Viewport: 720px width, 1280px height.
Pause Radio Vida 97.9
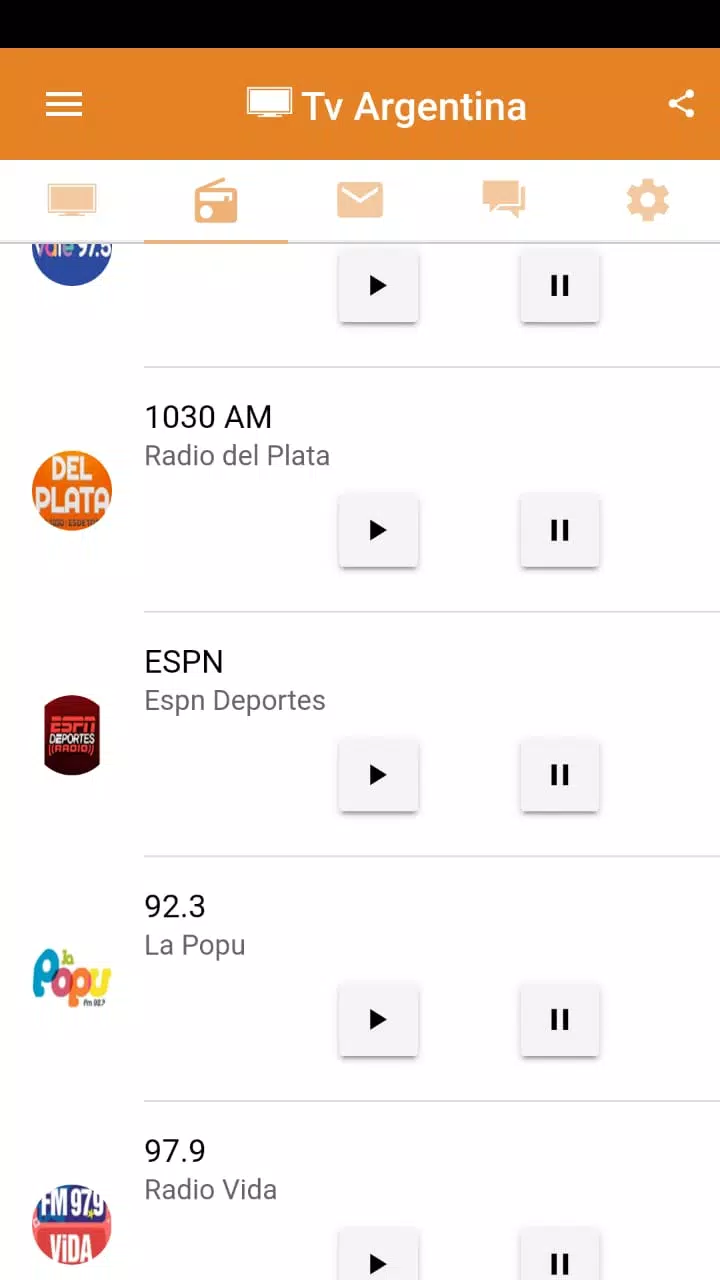[560, 1255]
